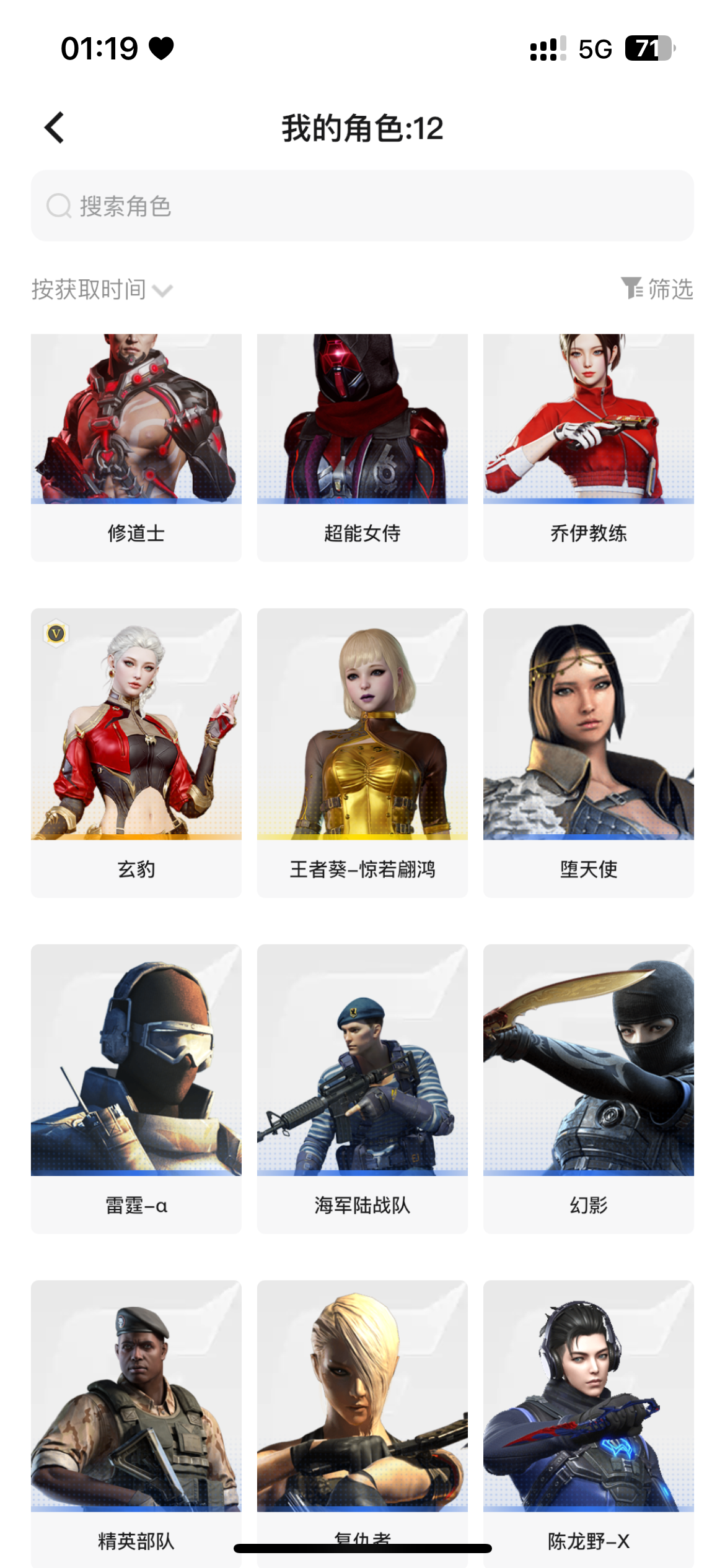Select the 超能女侍 character card
This screenshot has height=1568, width=725.
(x=362, y=447)
